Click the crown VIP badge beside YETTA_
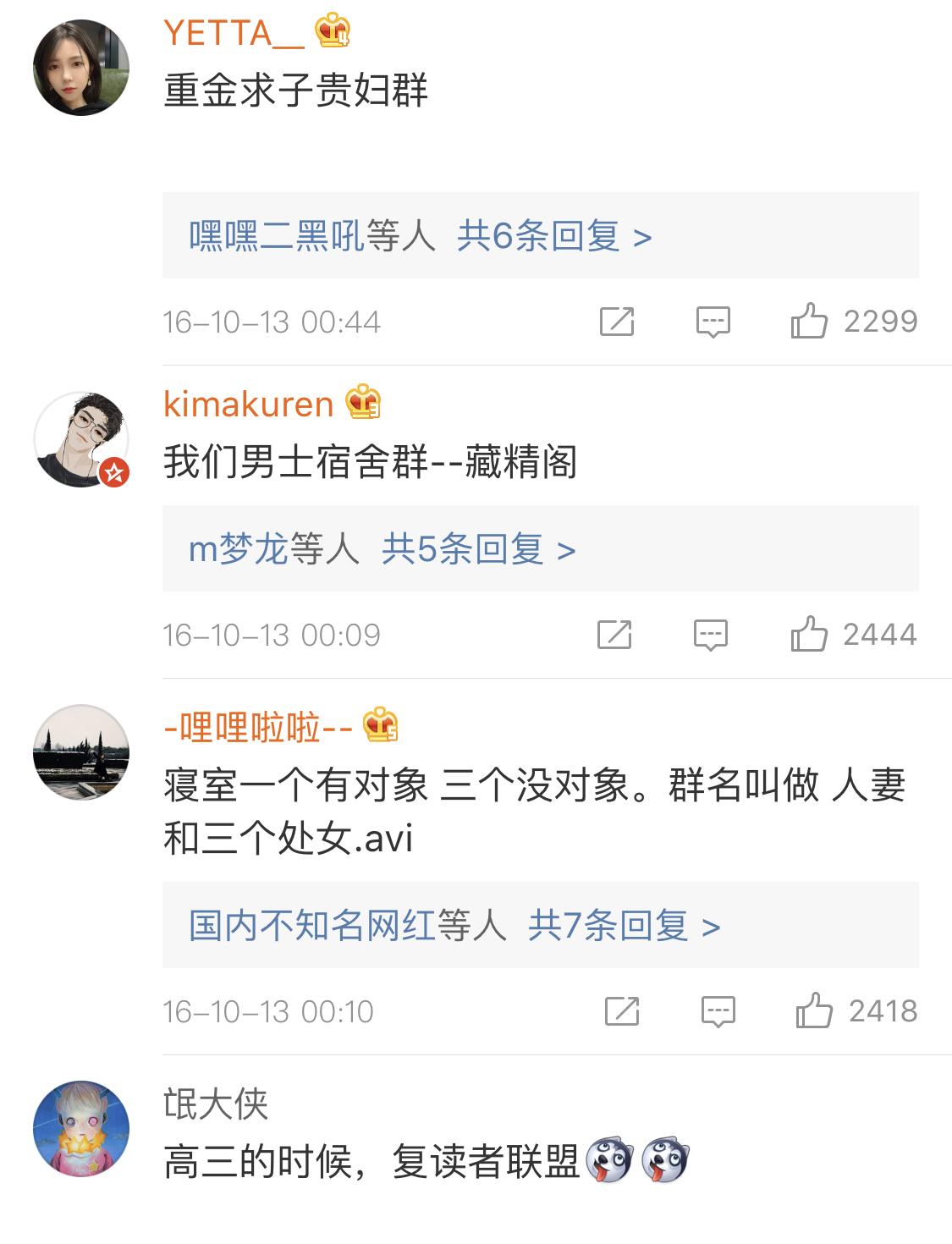The width and height of the screenshot is (952, 1244). coord(332,31)
